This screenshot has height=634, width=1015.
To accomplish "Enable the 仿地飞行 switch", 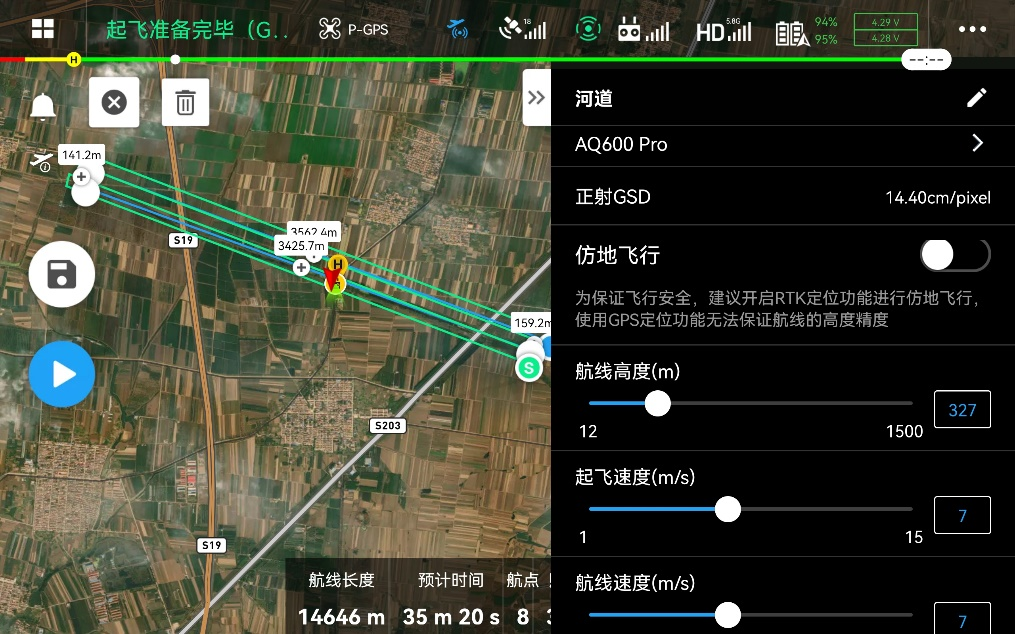I will pos(954,255).
